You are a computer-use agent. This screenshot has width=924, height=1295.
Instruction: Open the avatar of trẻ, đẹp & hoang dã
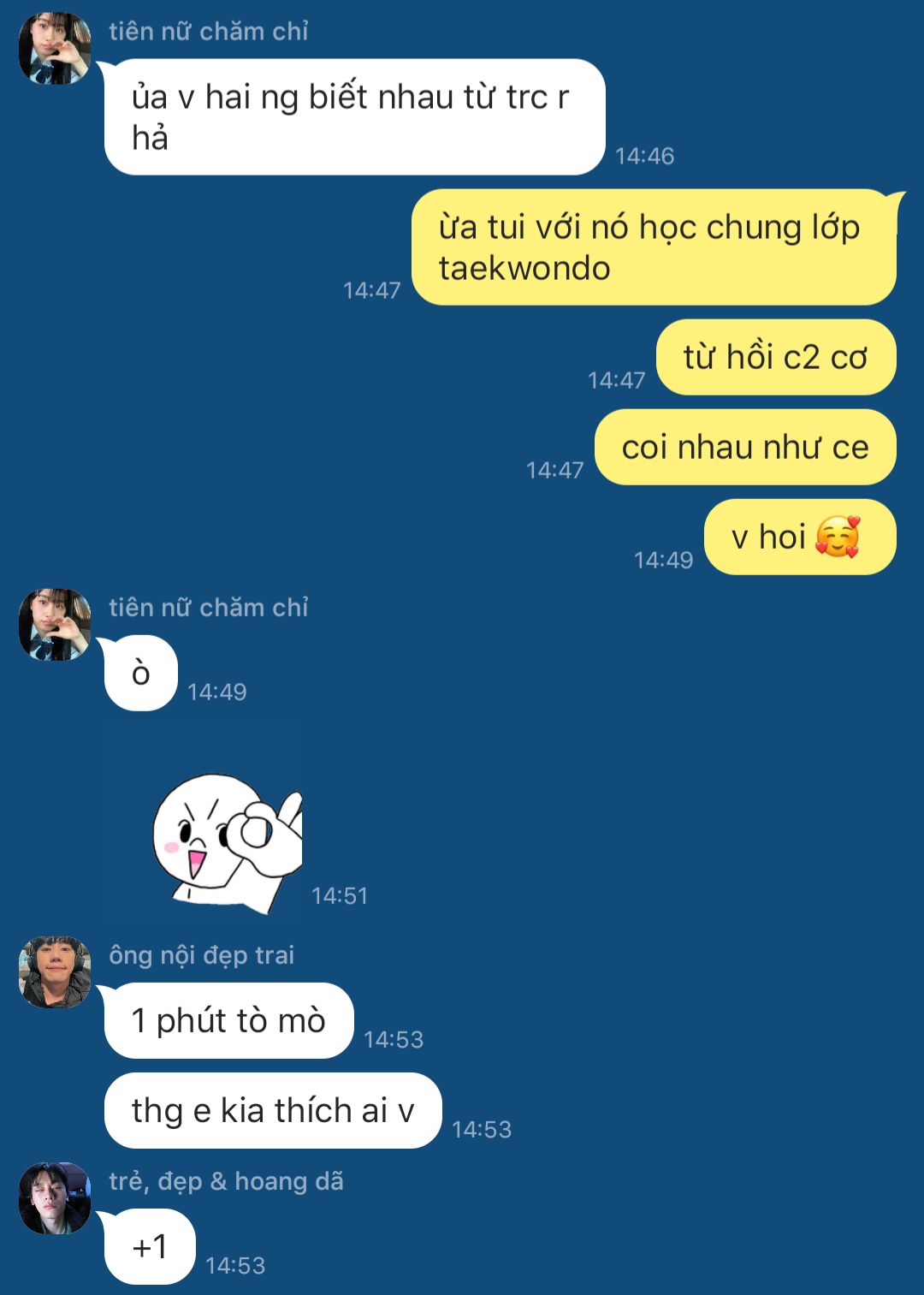tap(55, 1197)
